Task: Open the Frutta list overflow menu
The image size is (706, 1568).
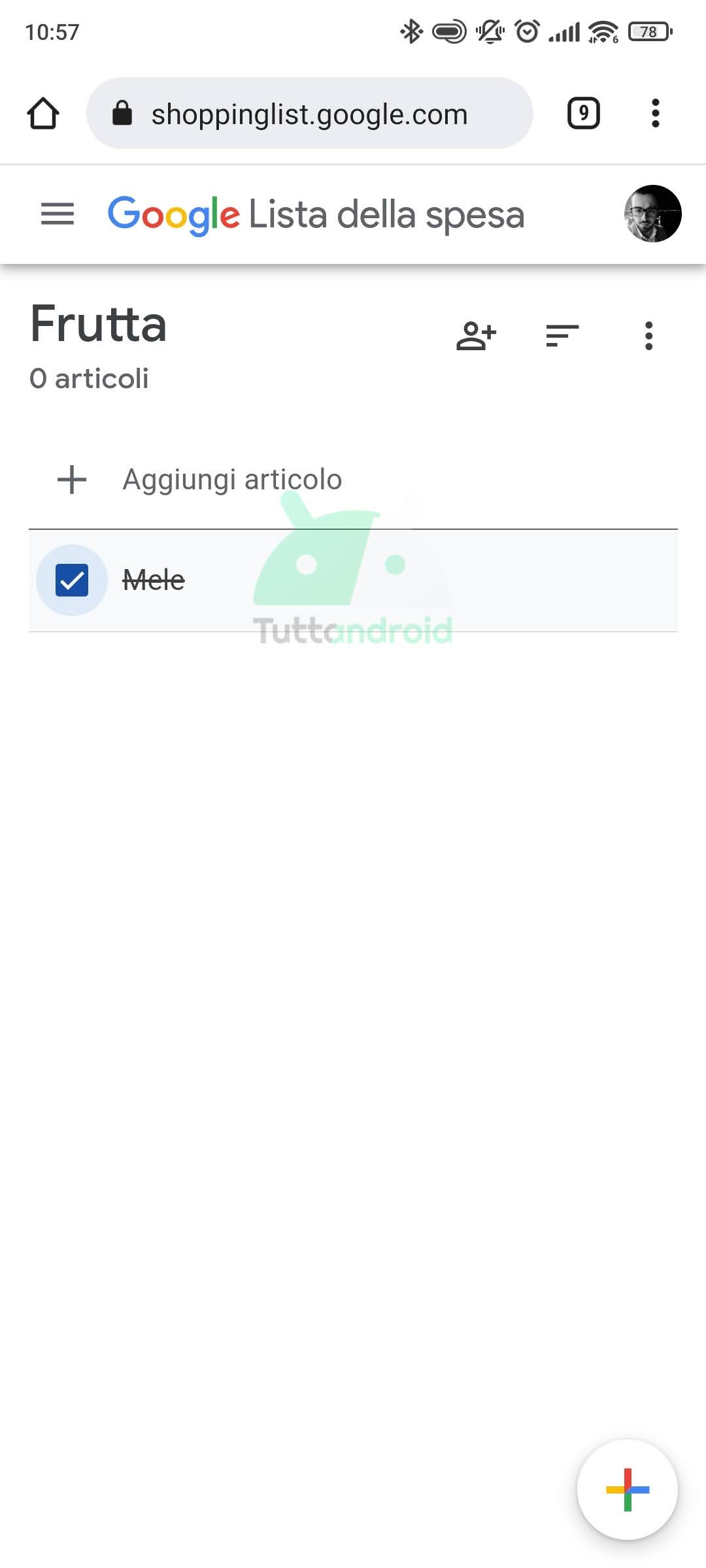Action: click(648, 336)
